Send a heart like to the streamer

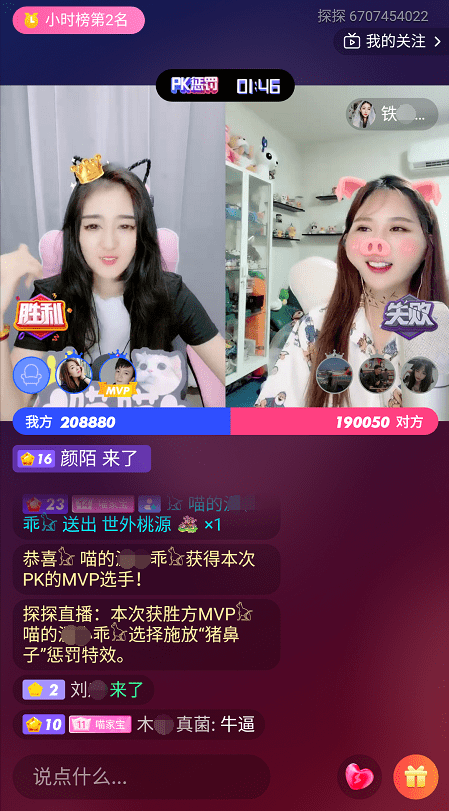(x=360, y=776)
